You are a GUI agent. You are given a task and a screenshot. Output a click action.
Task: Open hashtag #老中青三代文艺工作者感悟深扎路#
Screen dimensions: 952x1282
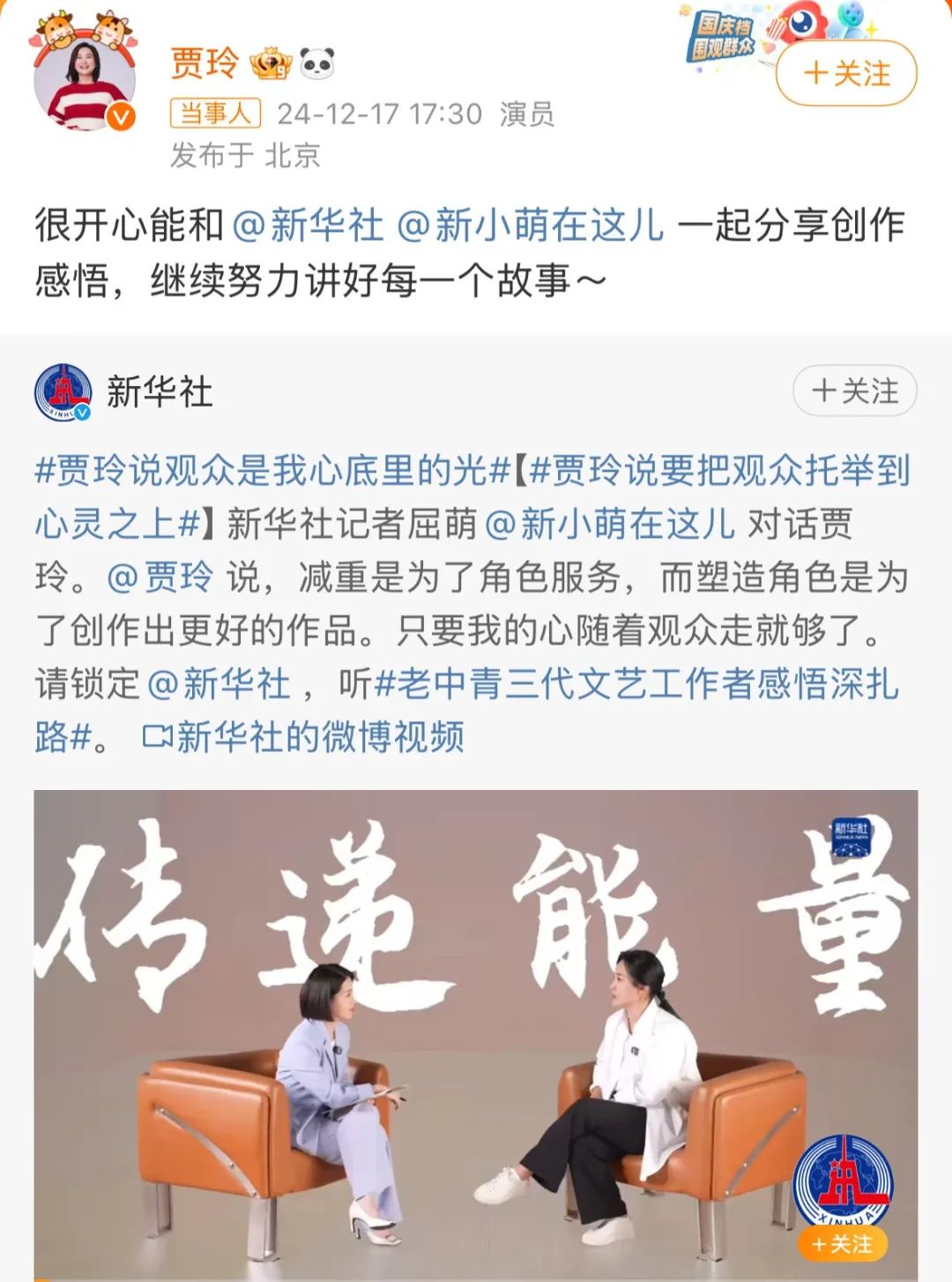pyautogui.click(x=635, y=684)
